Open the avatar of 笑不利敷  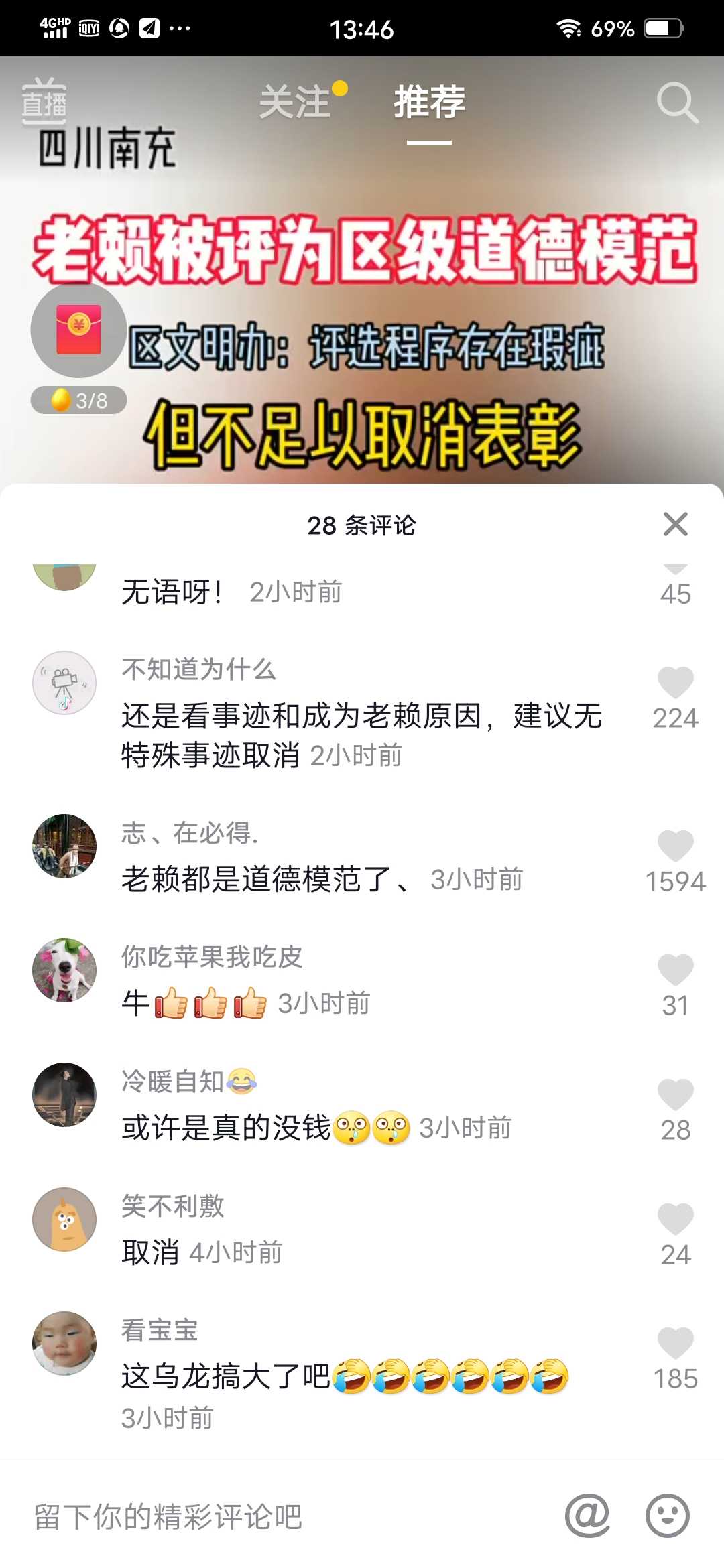pyautogui.click(x=64, y=1220)
